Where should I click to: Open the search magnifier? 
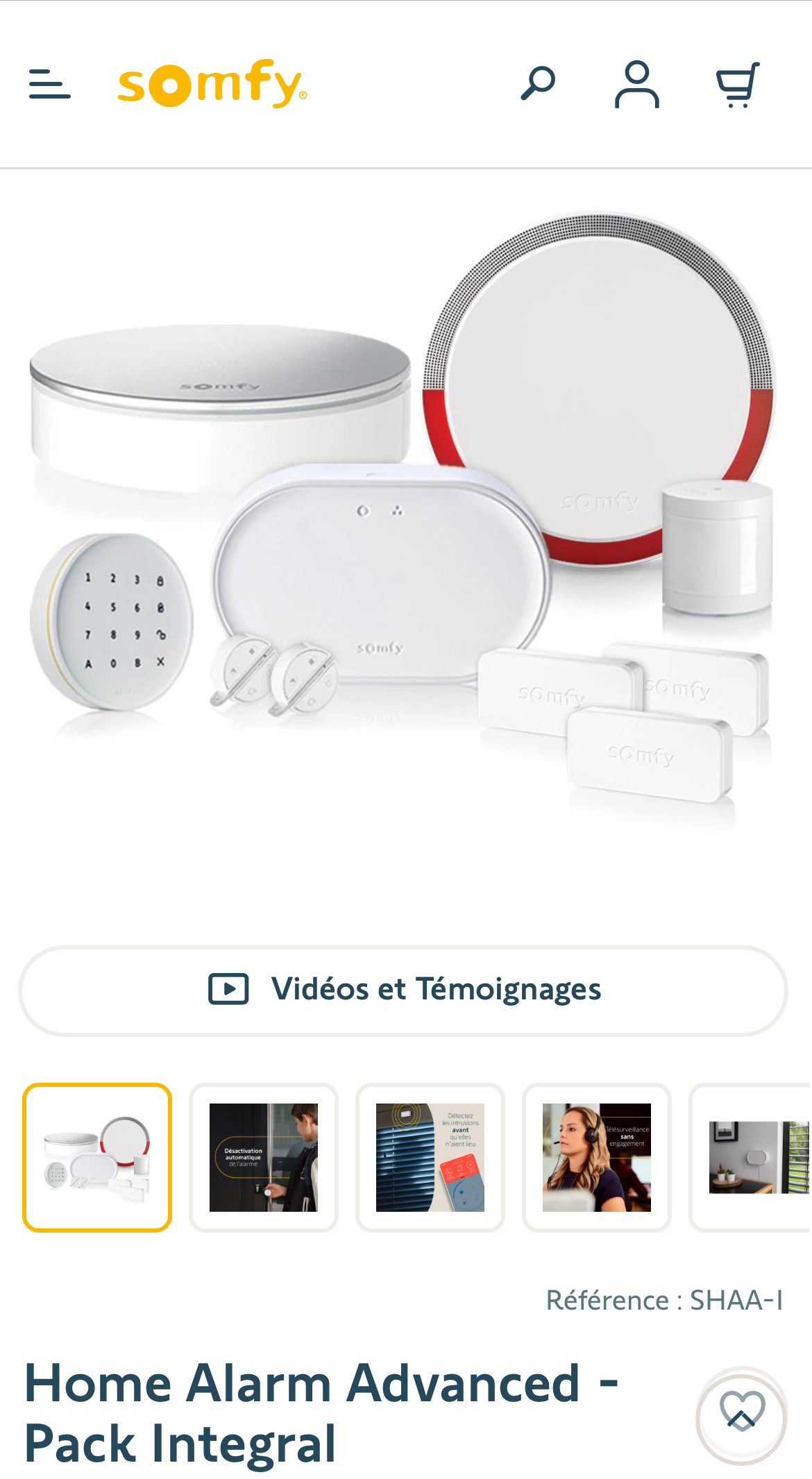538,84
